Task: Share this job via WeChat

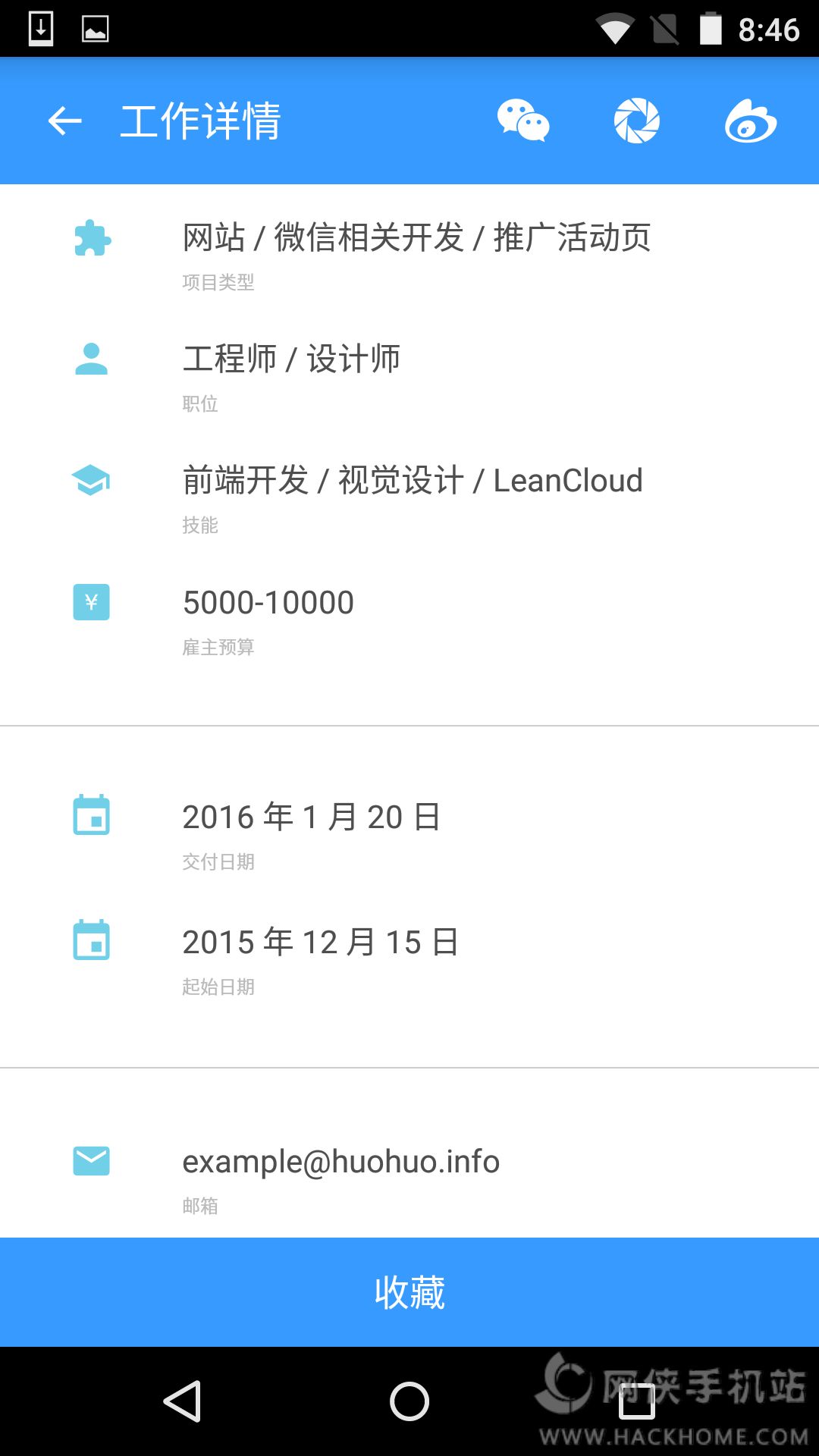Action: coord(523,121)
